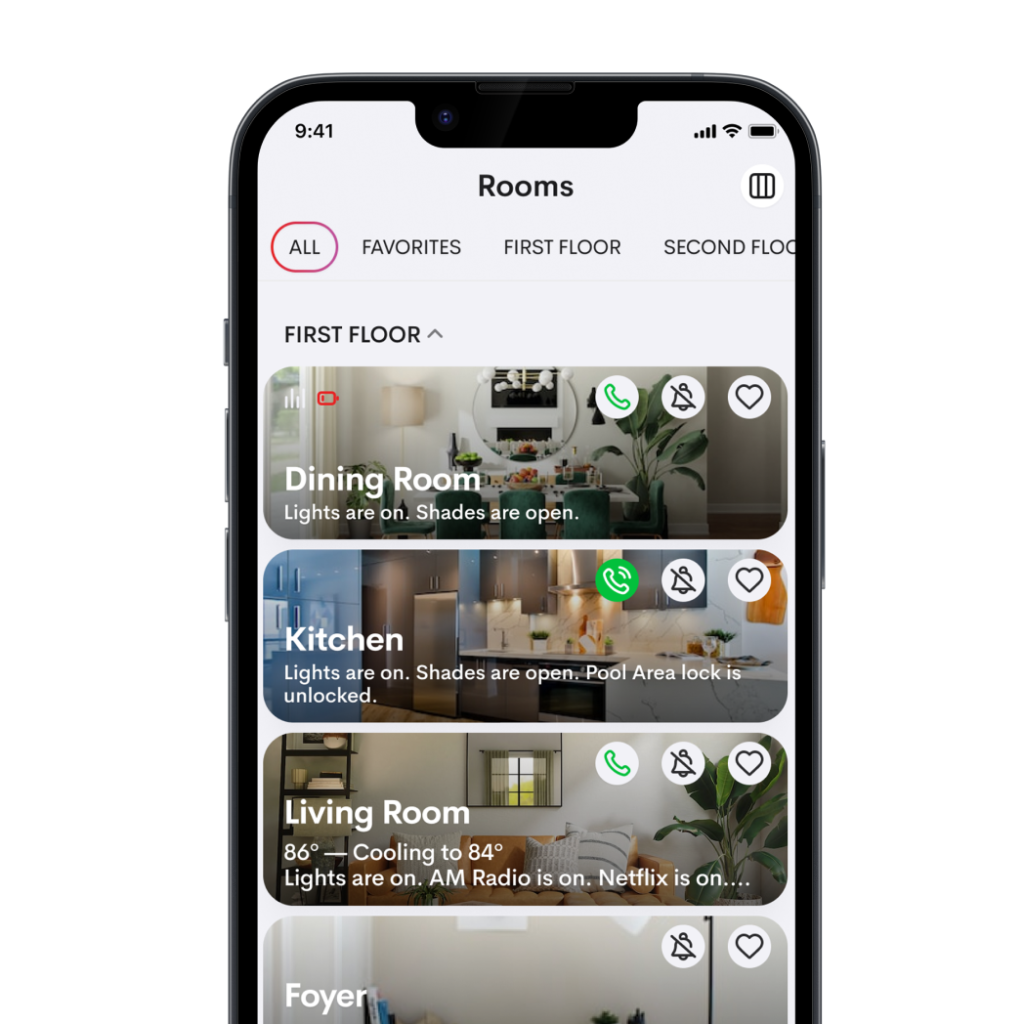Toggle do-not-disturb bell for Dining Room
The image size is (1024, 1024).
(683, 398)
